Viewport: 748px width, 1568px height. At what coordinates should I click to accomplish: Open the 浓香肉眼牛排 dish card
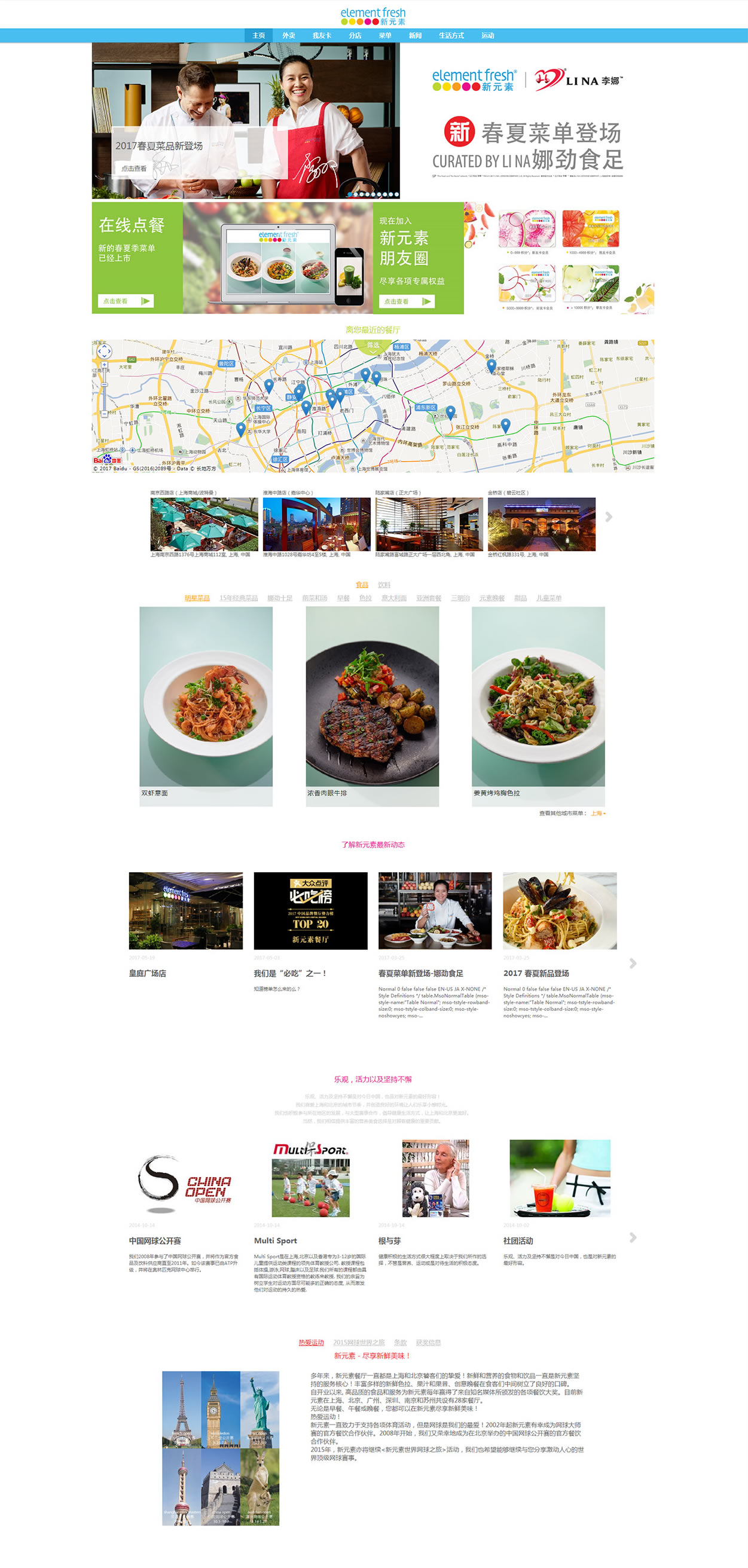click(x=372, y=706)
